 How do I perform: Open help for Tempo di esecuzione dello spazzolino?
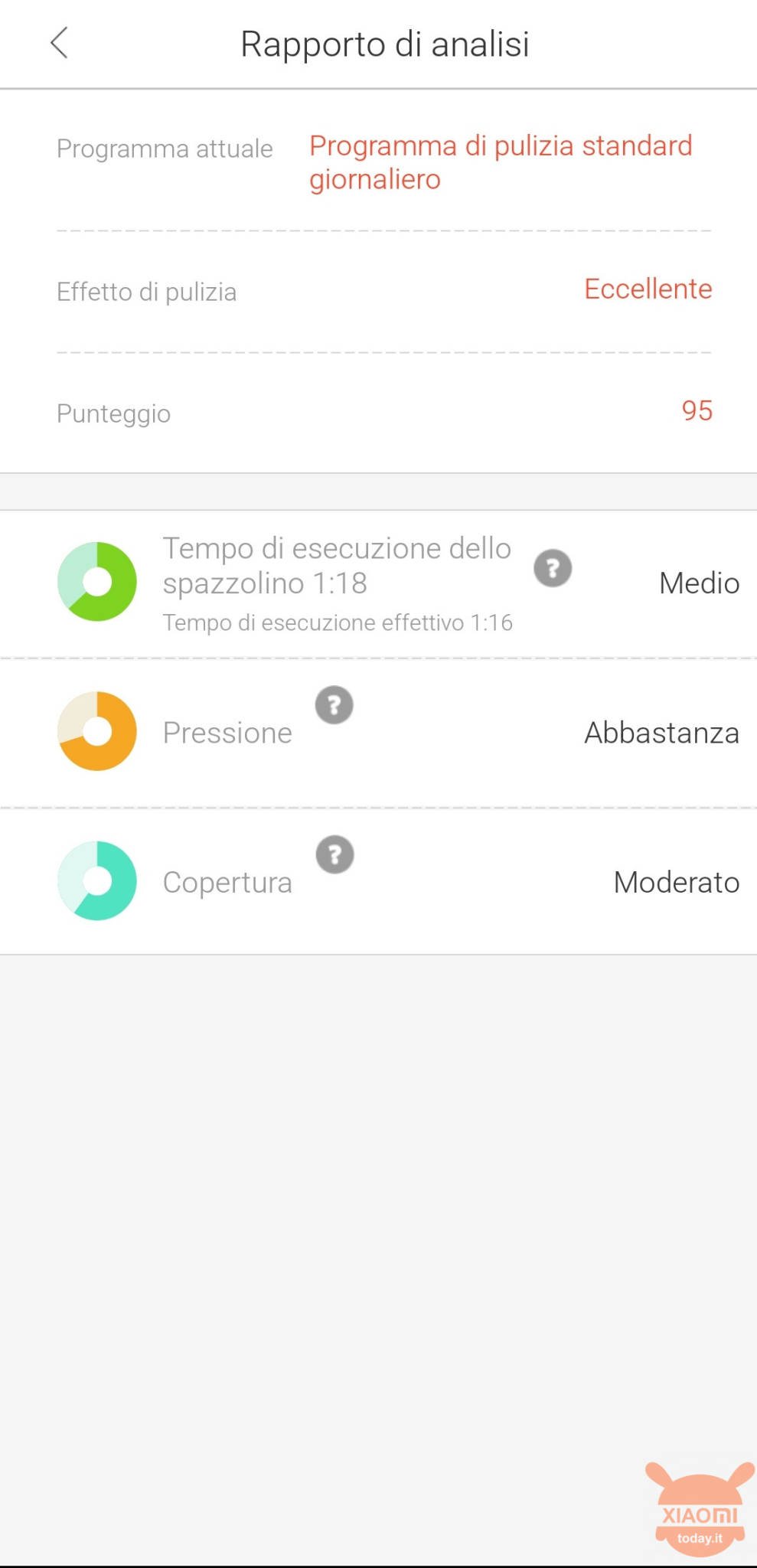coord(553,568)
